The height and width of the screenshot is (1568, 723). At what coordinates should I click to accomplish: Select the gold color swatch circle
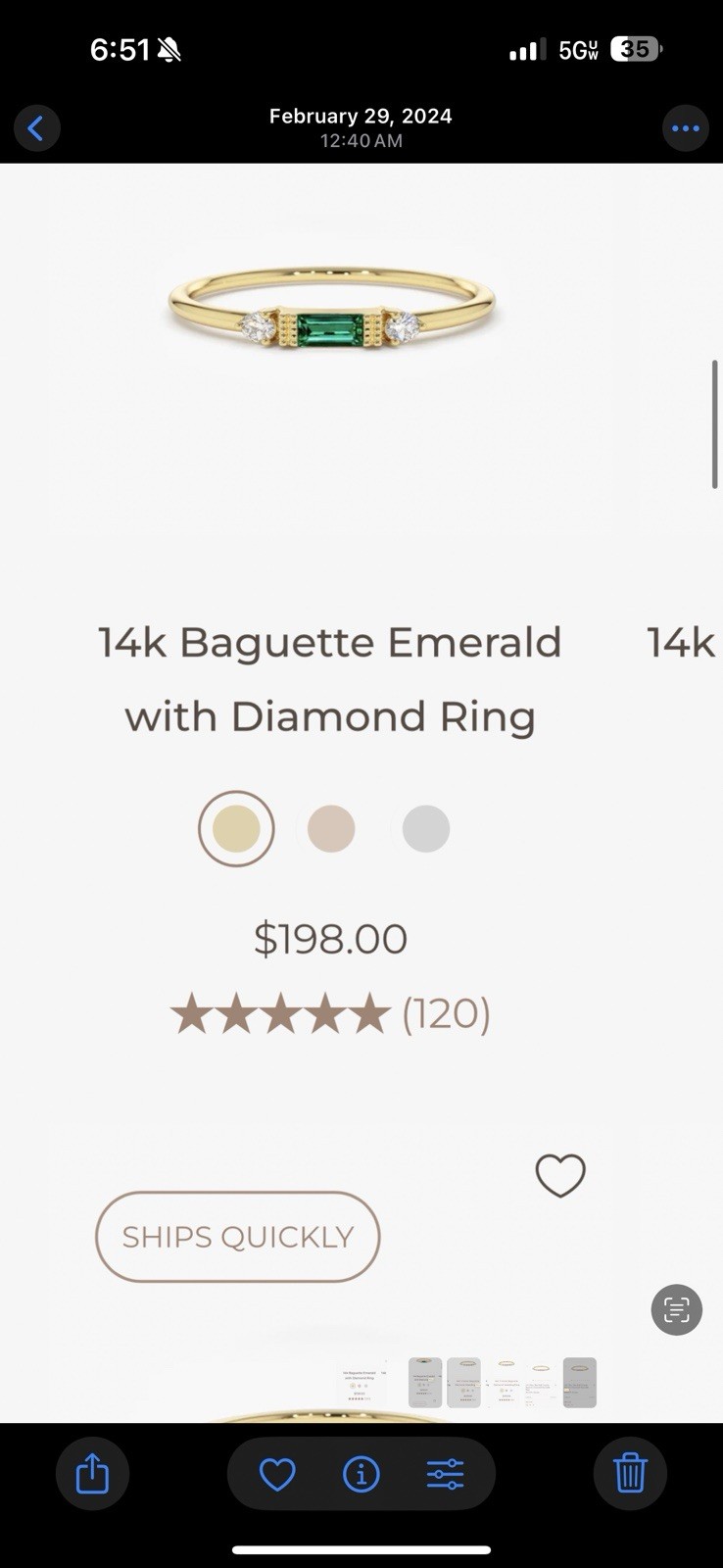[x=236, y=828]
